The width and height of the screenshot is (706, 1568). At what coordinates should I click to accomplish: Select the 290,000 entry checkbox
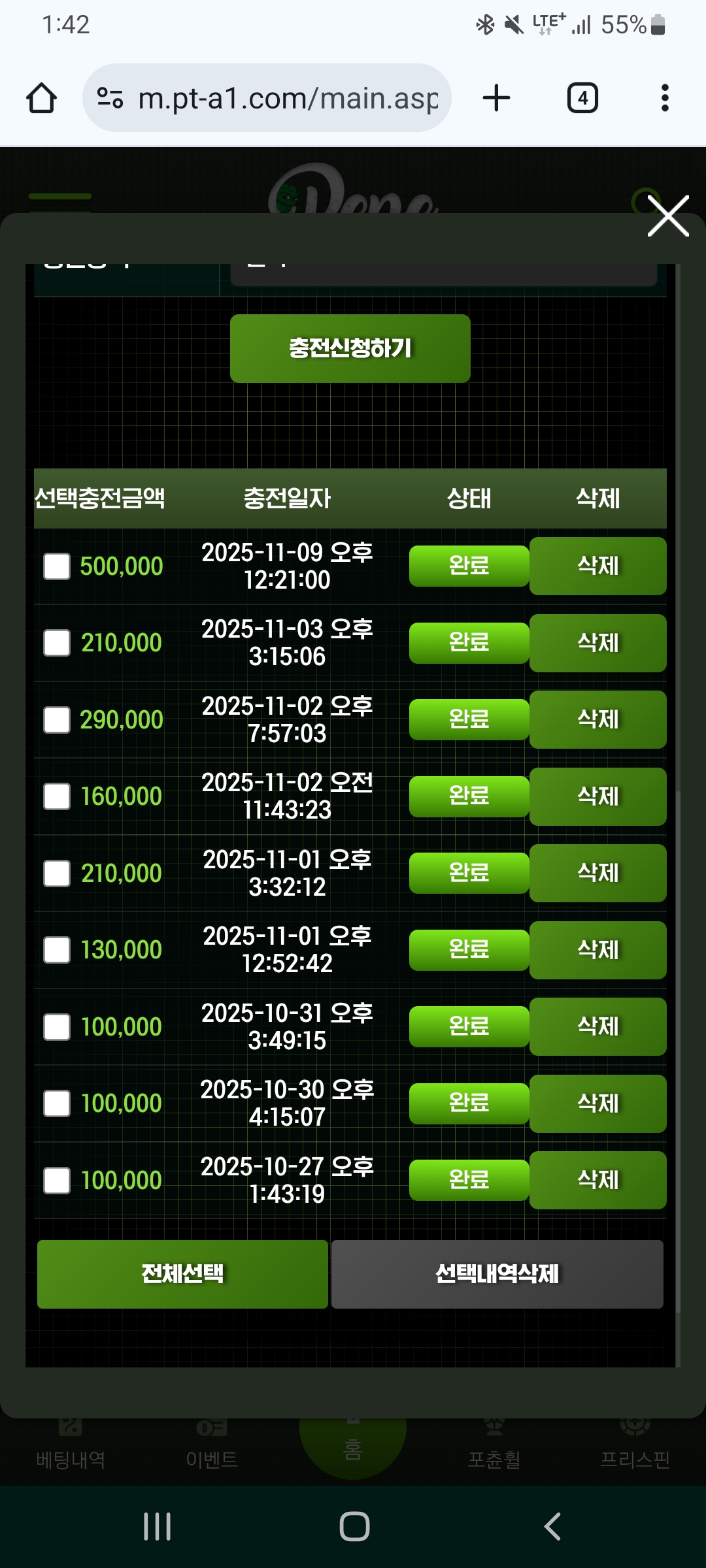click(57, 720)
